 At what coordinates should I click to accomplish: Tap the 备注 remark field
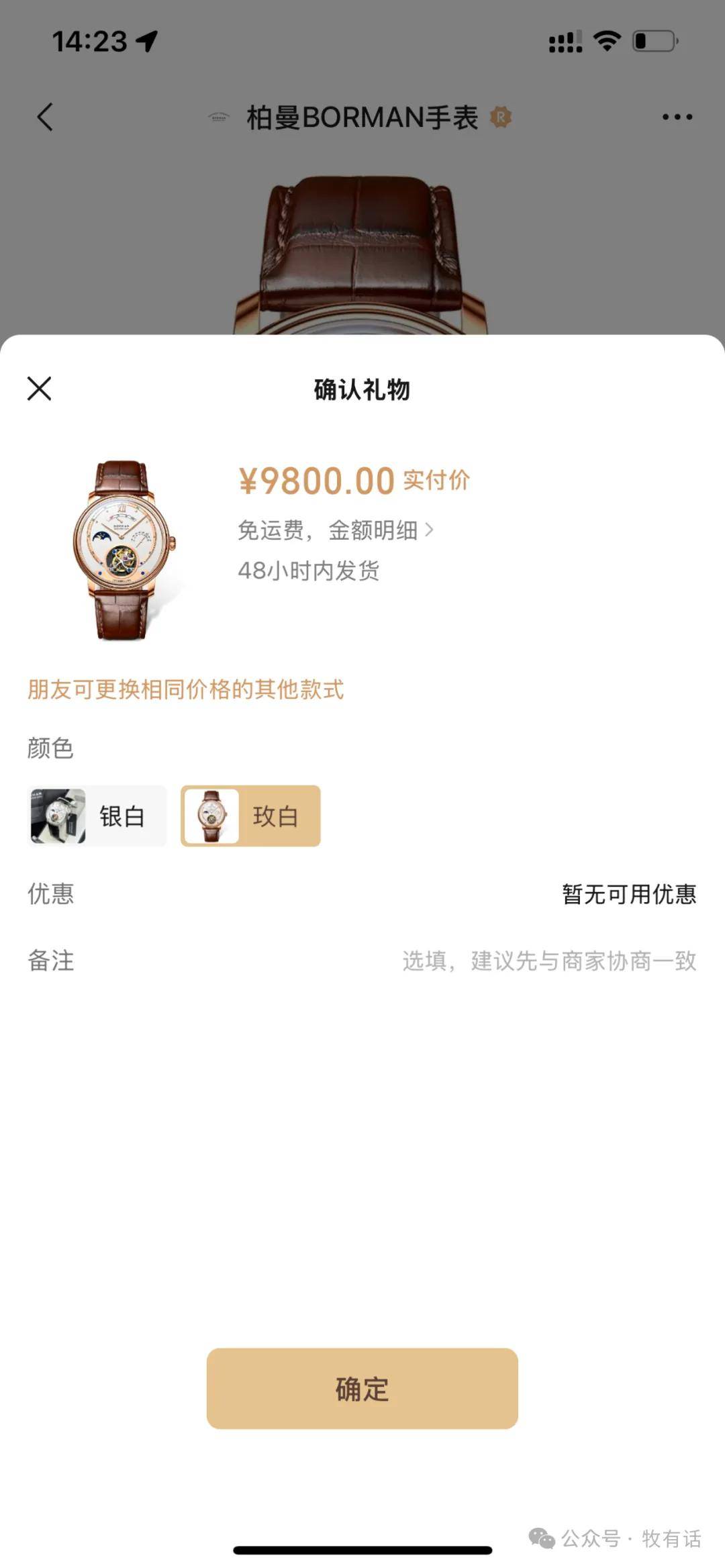coord(548,961)
